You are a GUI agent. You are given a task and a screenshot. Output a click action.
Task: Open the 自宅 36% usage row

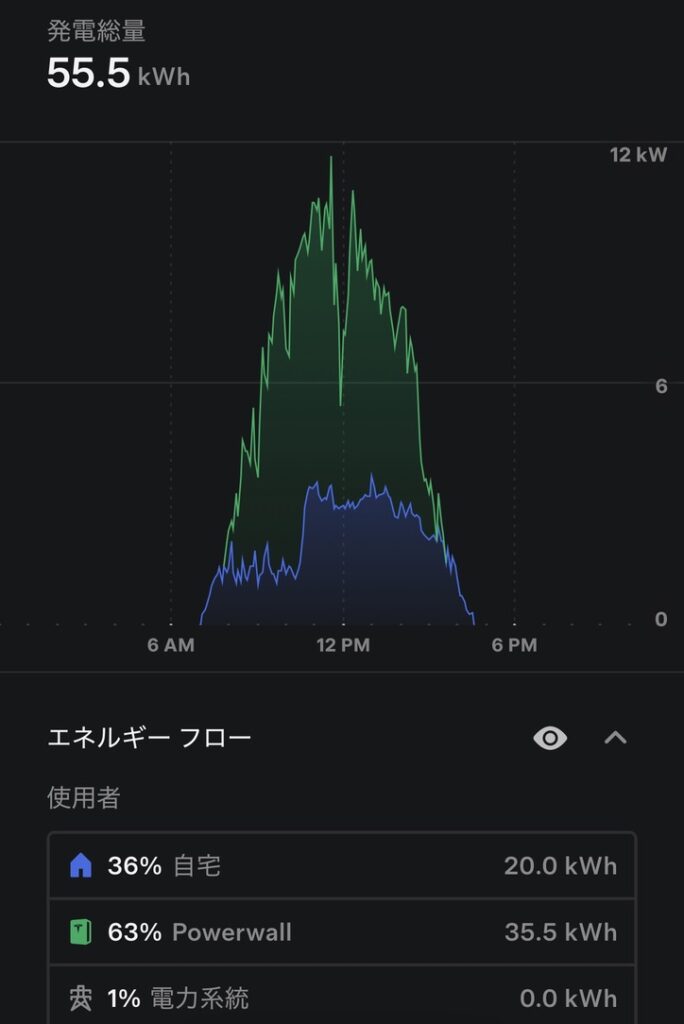pyautogui.click(x=342, y=866)
